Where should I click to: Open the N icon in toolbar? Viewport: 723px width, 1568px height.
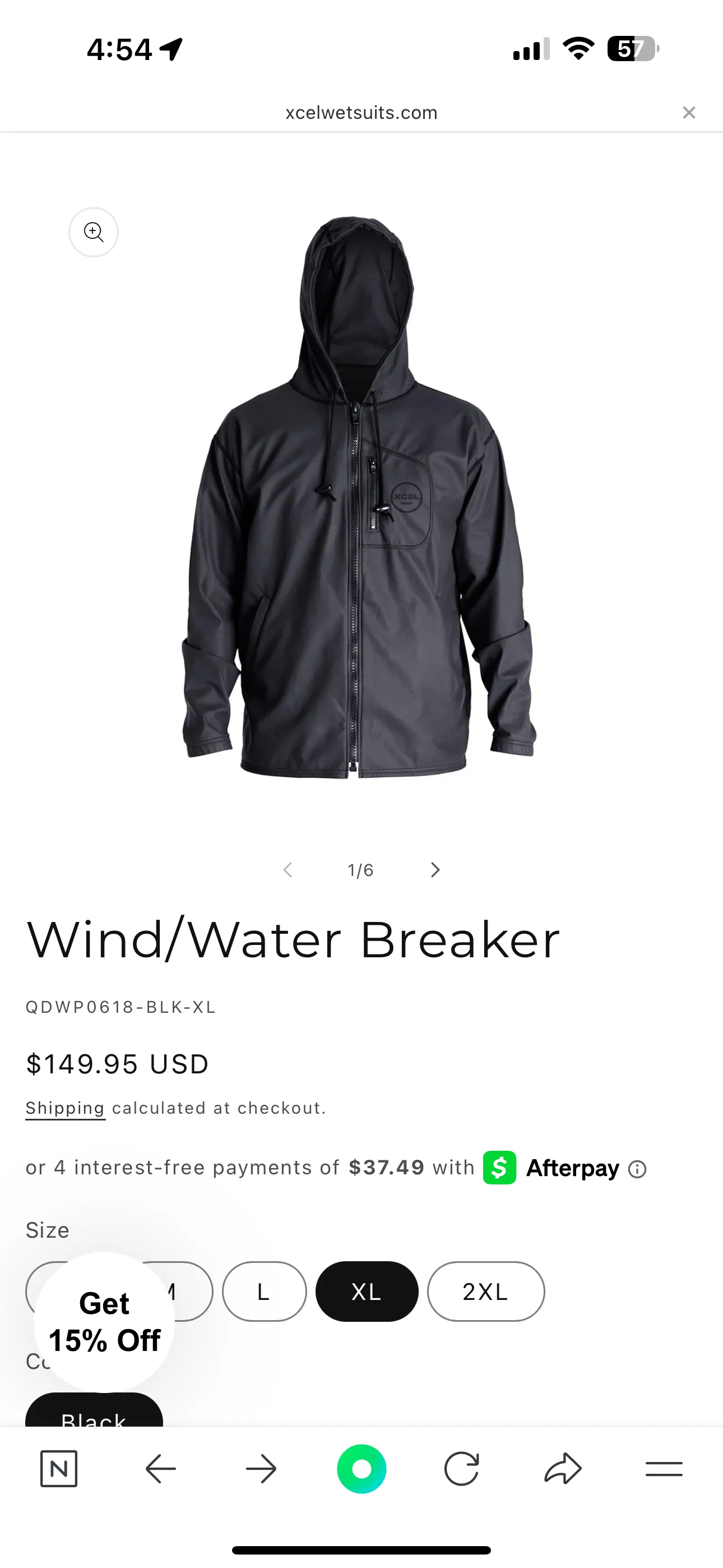(x=59, y=1469)
